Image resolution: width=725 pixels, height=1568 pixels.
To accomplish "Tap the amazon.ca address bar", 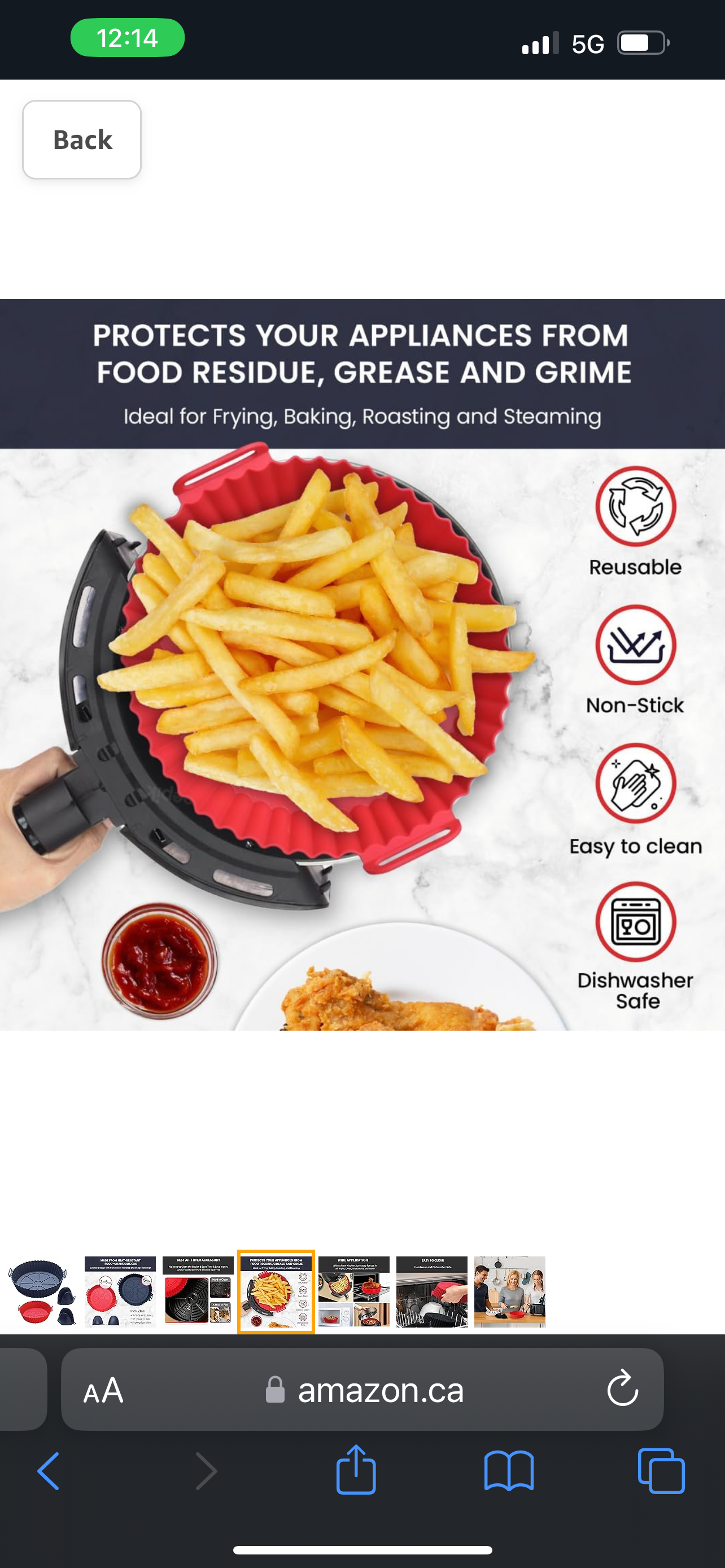I will click(365, 1391).
